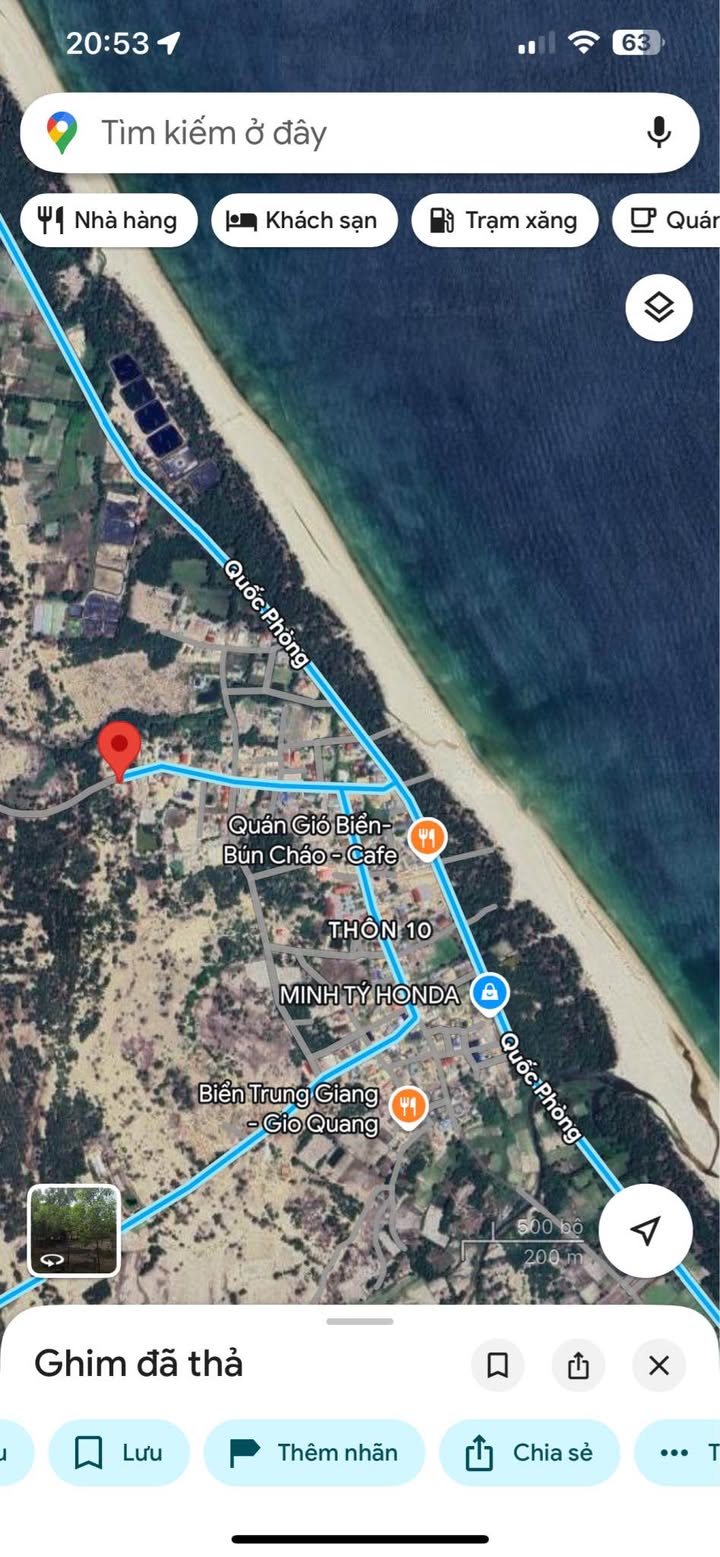This screenshot has height=1557, width=720.
Task: Select the Trạm xăng chip
Action: point(505,221)
